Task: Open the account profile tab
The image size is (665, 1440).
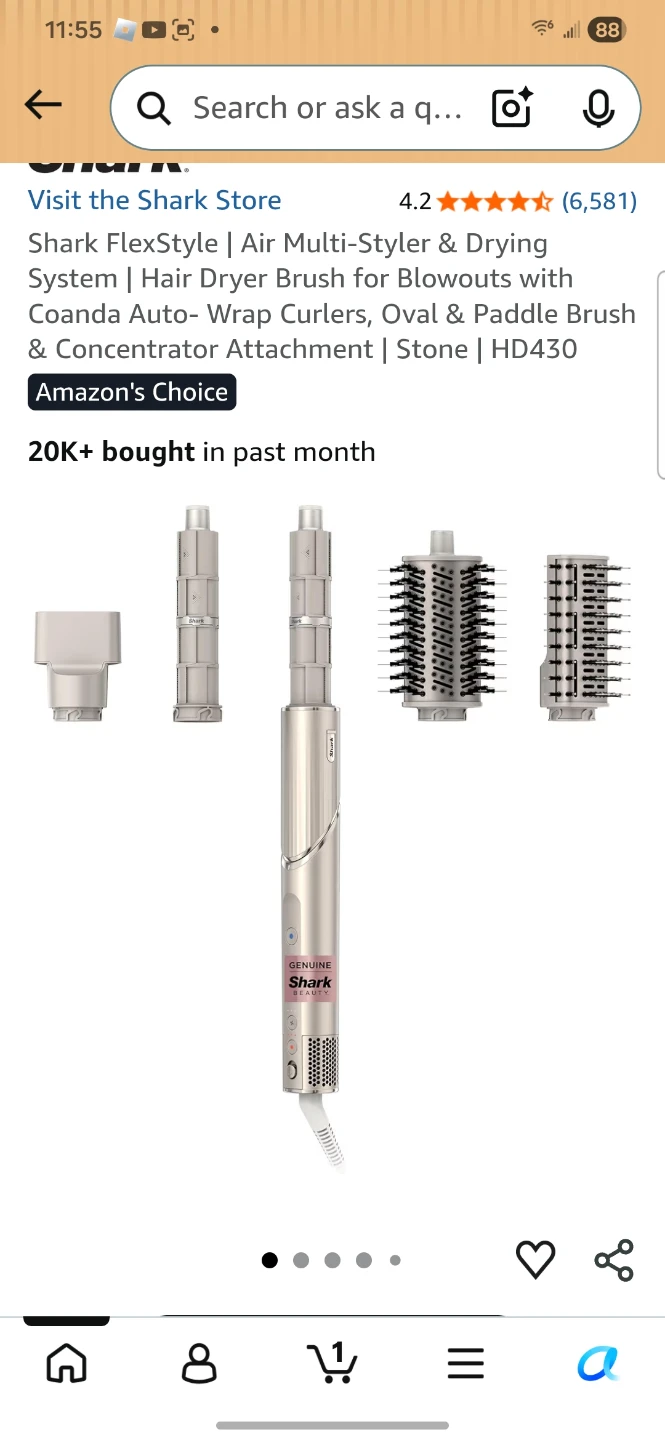Action: [x=199, y=1363]
